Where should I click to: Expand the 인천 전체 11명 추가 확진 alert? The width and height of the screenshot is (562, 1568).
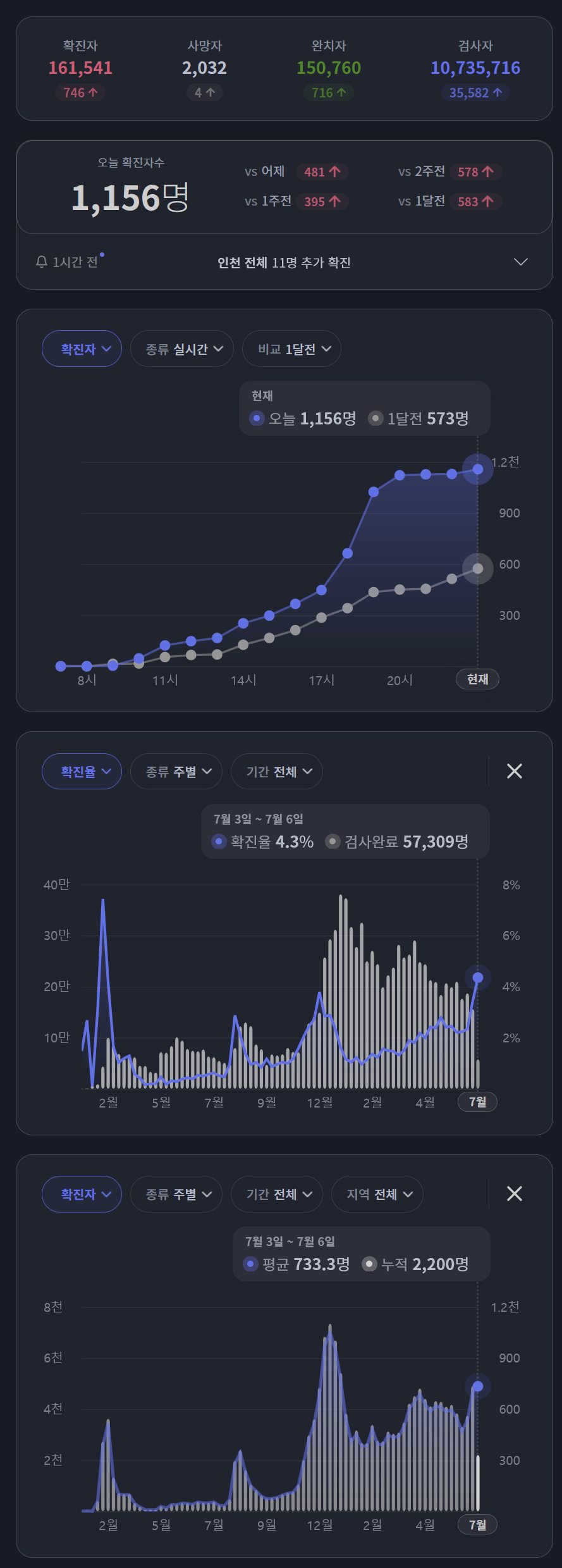tap(520, 262)
